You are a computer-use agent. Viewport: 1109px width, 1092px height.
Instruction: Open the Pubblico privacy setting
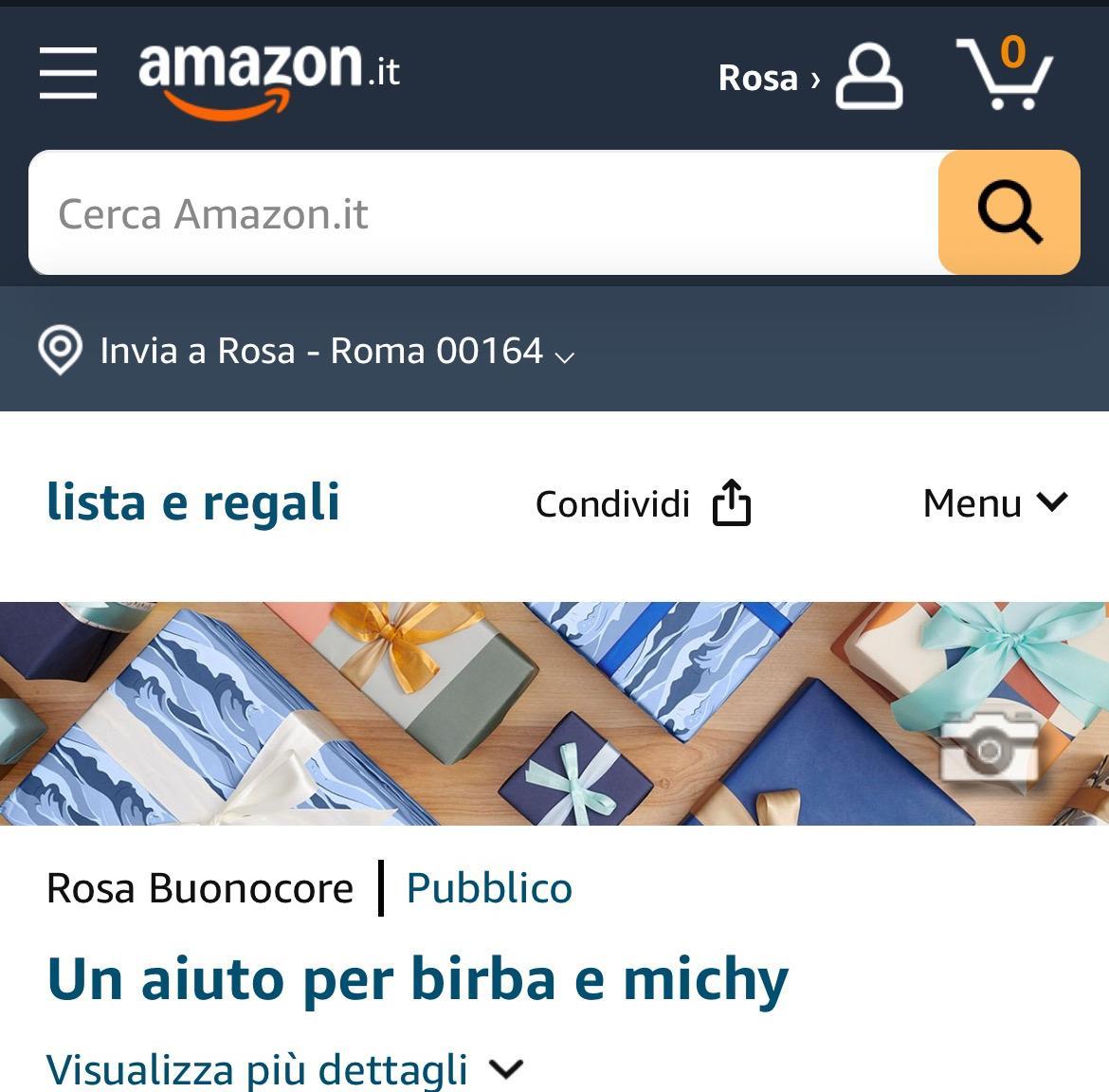pyautogui.click(x=489, y=889)
